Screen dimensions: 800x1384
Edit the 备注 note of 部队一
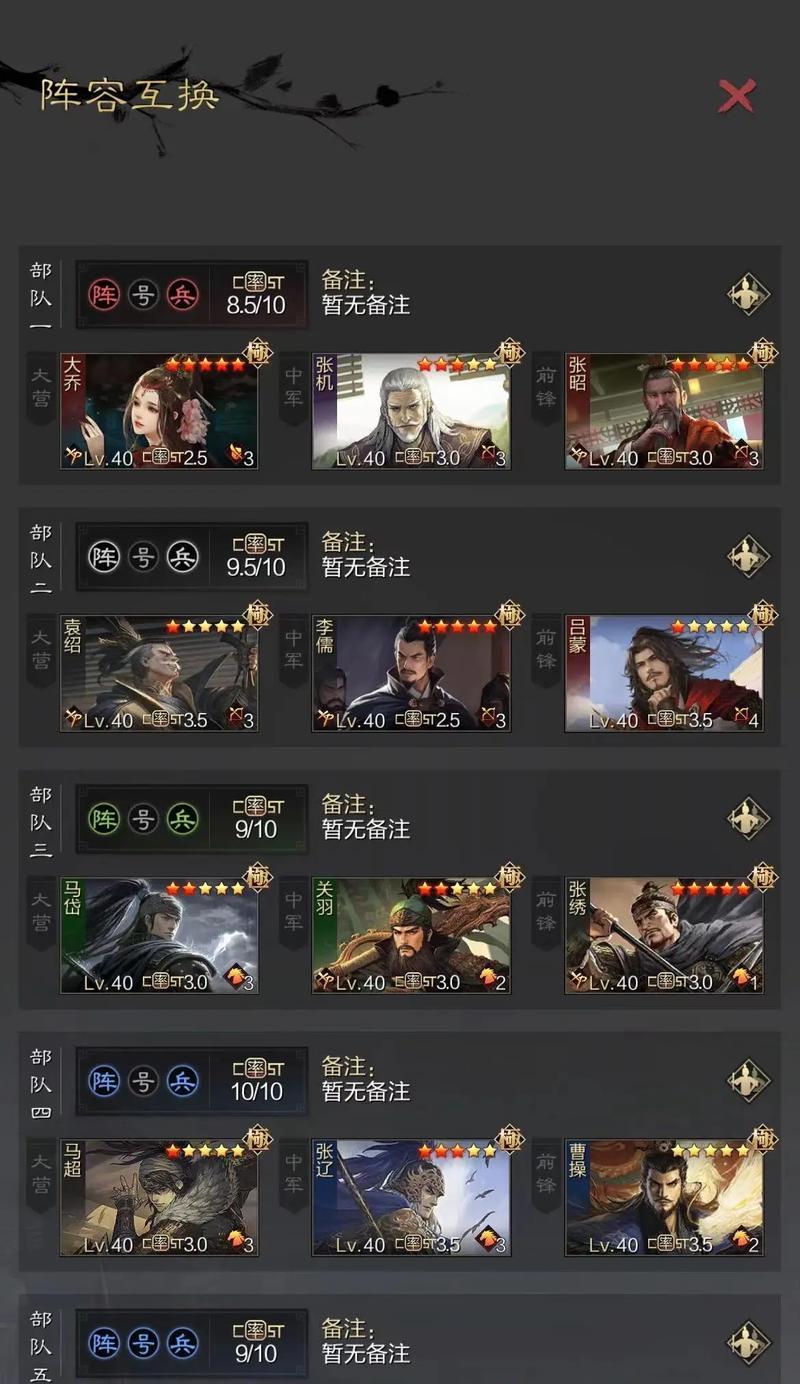[366, 292]
